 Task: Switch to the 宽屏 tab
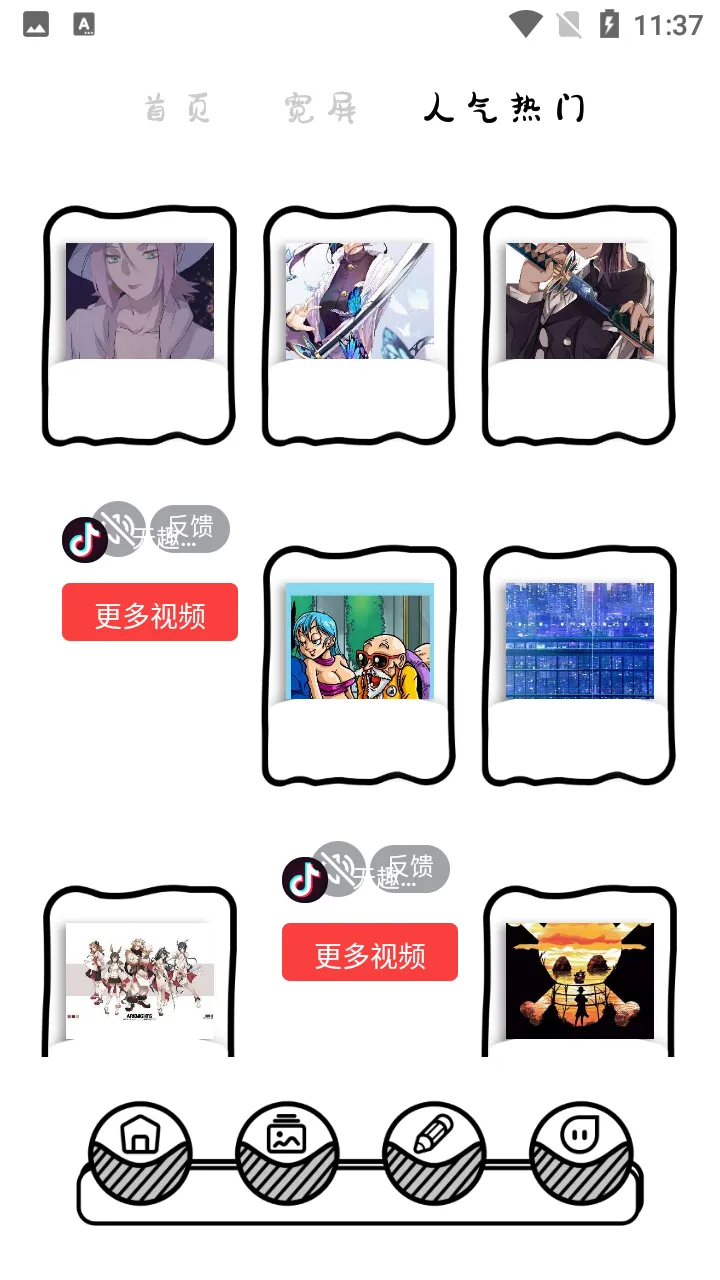pos(320,108)
